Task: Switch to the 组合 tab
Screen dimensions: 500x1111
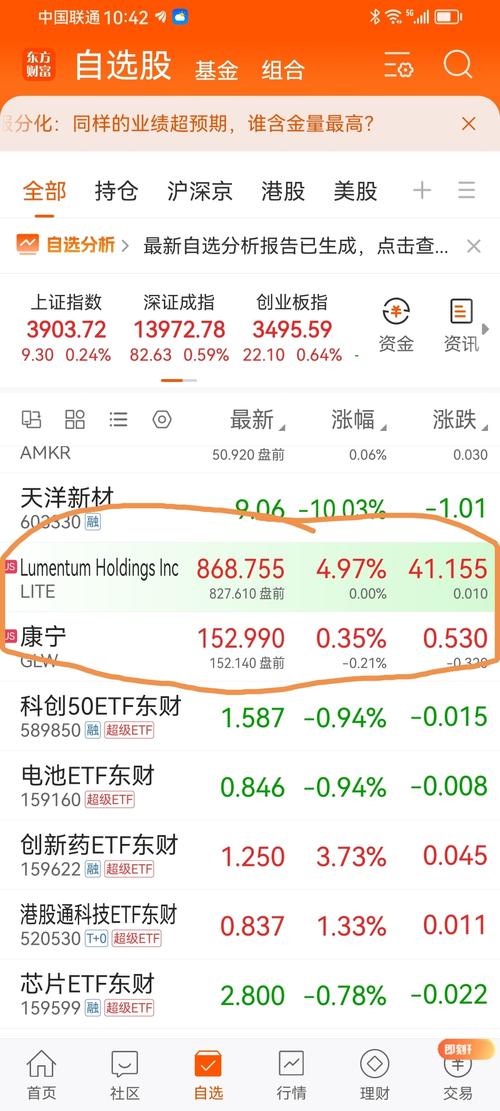Action: point(283,70)
